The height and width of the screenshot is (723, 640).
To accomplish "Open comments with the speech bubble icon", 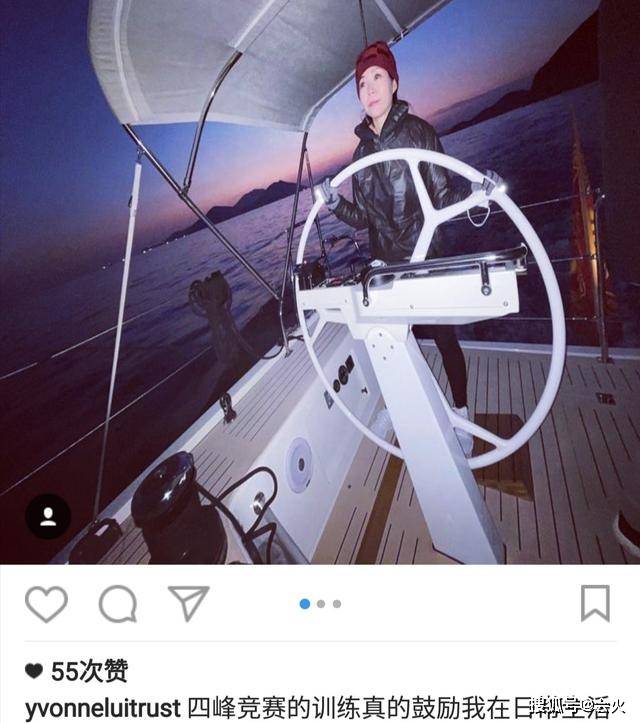I will point(117,604).
